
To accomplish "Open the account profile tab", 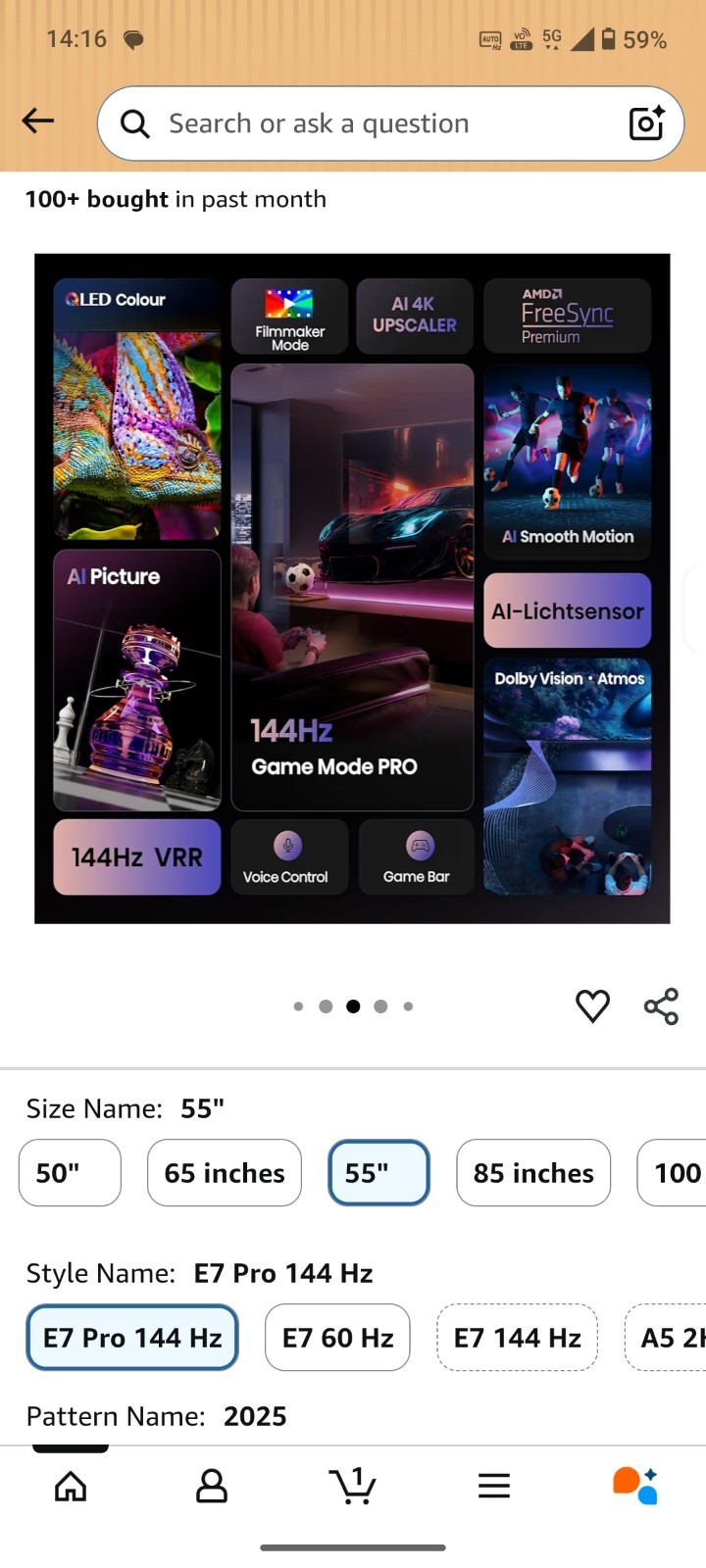I will click(x=212, y=1486).
